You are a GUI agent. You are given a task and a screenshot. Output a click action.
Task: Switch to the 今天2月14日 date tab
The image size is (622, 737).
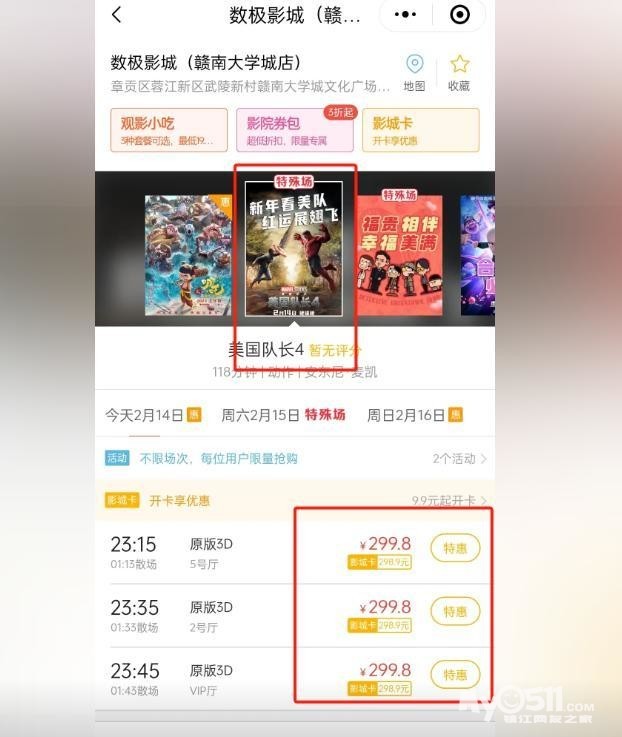144,415
